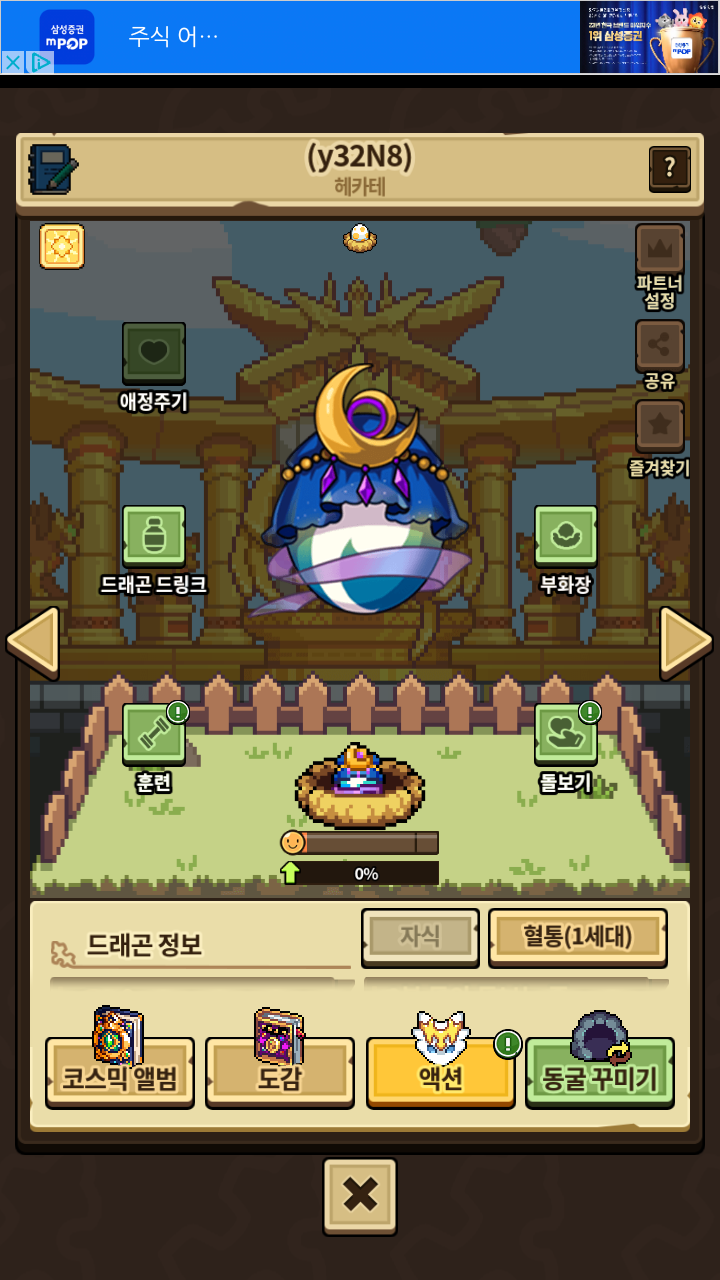
Task: Open the notebook edit icon
Action: (x=52, y=169)
